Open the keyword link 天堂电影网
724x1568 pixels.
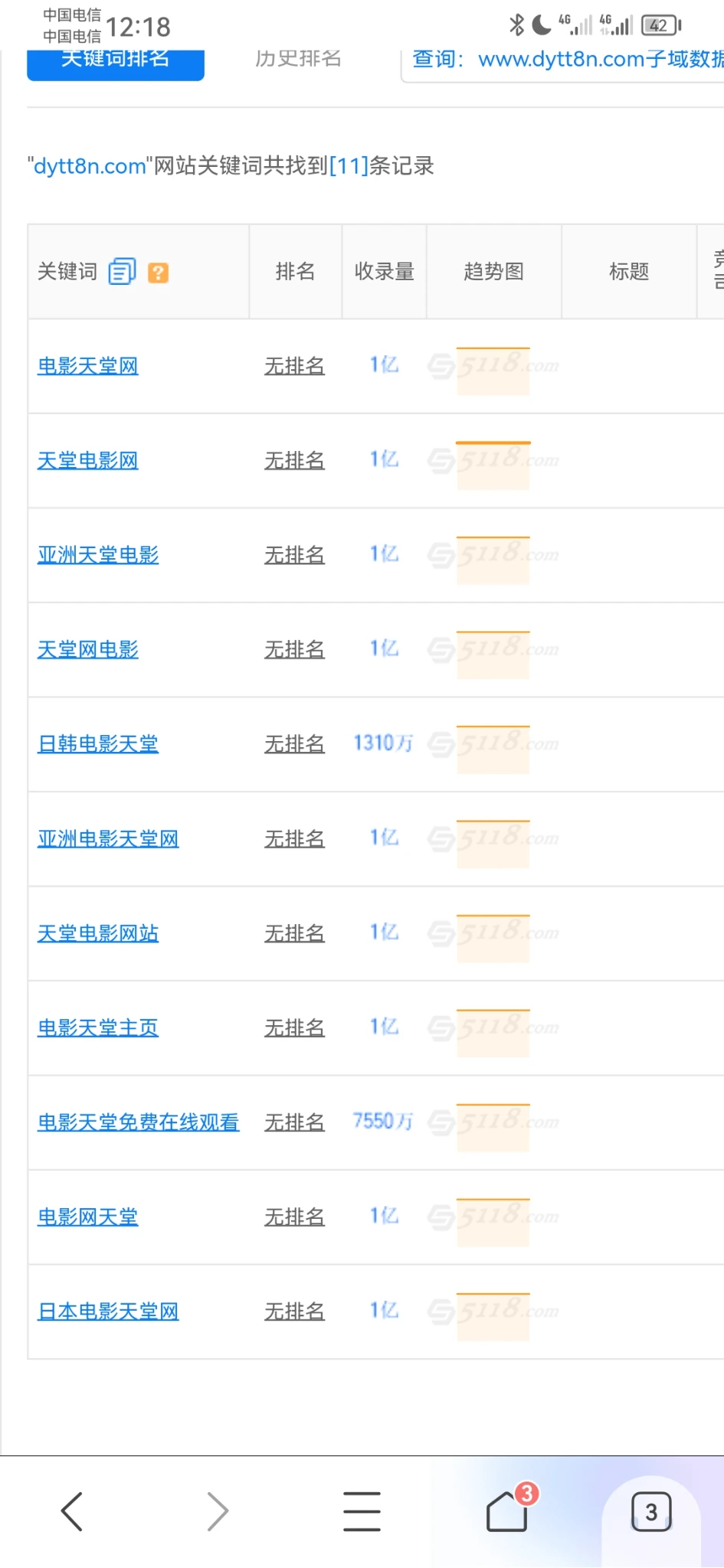(88, 461)
